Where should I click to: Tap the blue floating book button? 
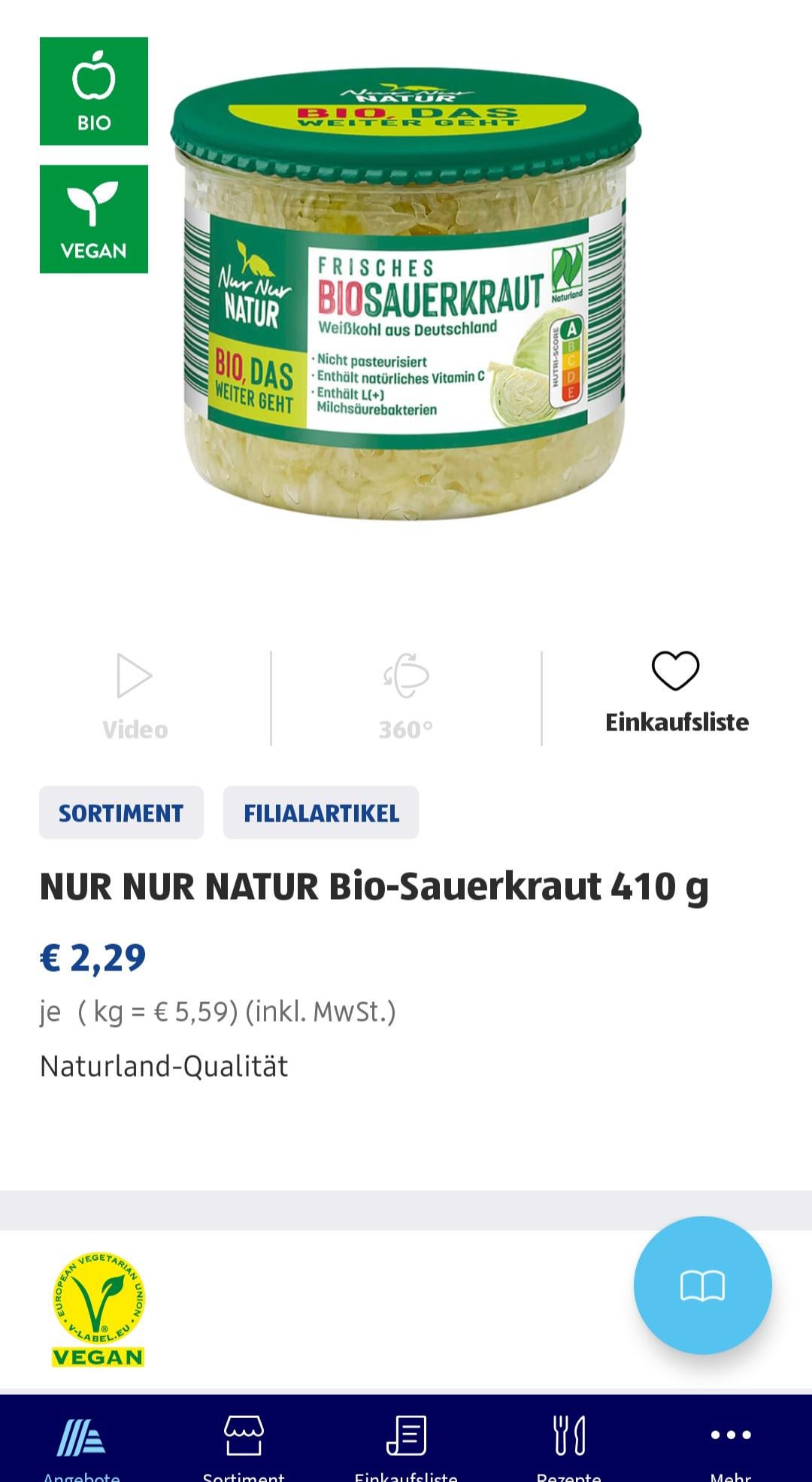tap(702, 1285)
